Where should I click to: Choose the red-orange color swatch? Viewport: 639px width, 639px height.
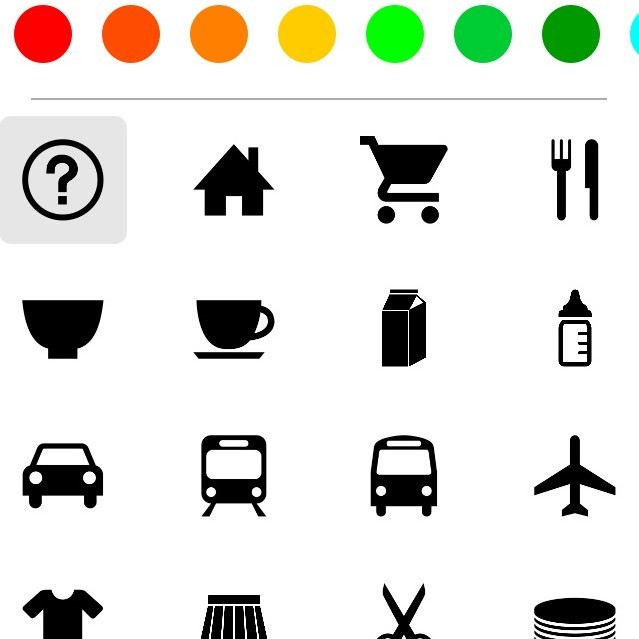[x=131, y=34]
